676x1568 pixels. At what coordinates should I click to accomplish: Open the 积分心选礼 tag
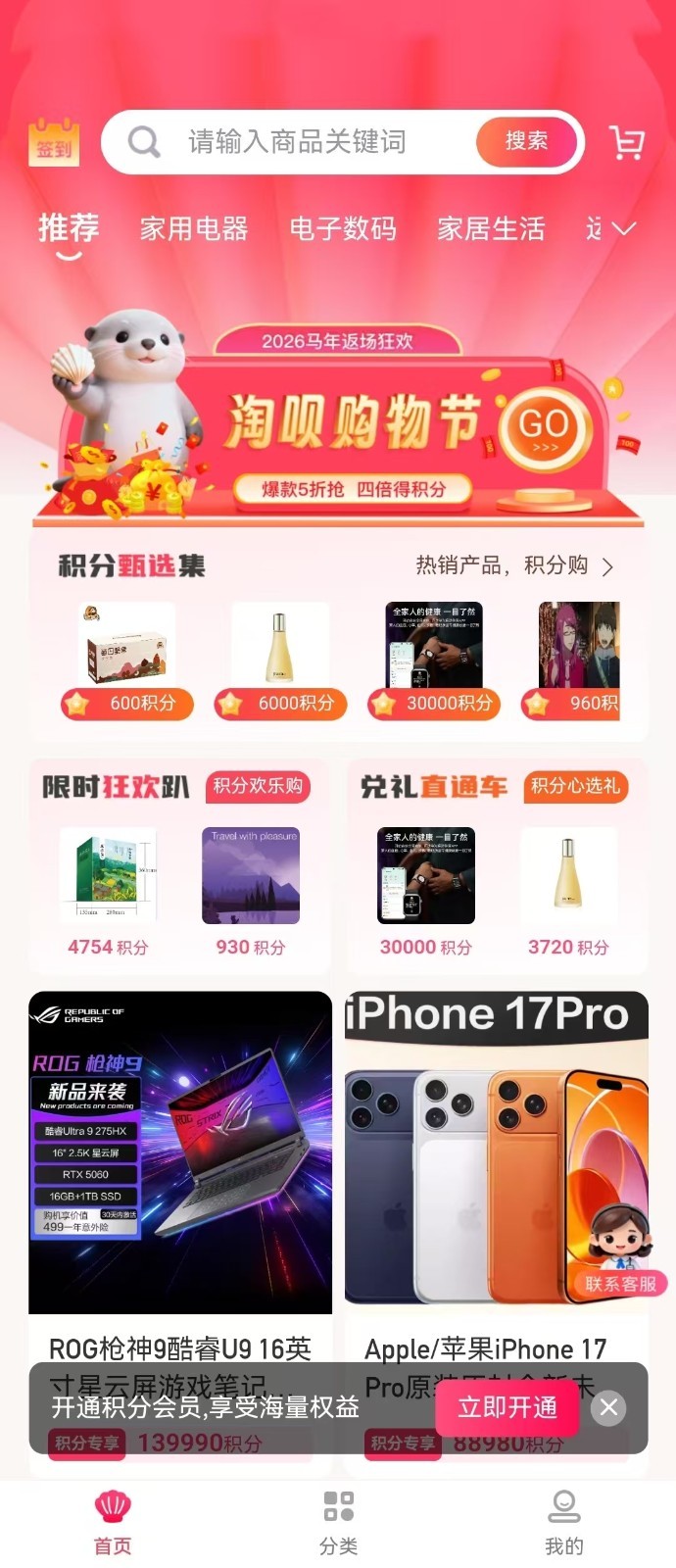pyautogui.click(x=575, y=786)
